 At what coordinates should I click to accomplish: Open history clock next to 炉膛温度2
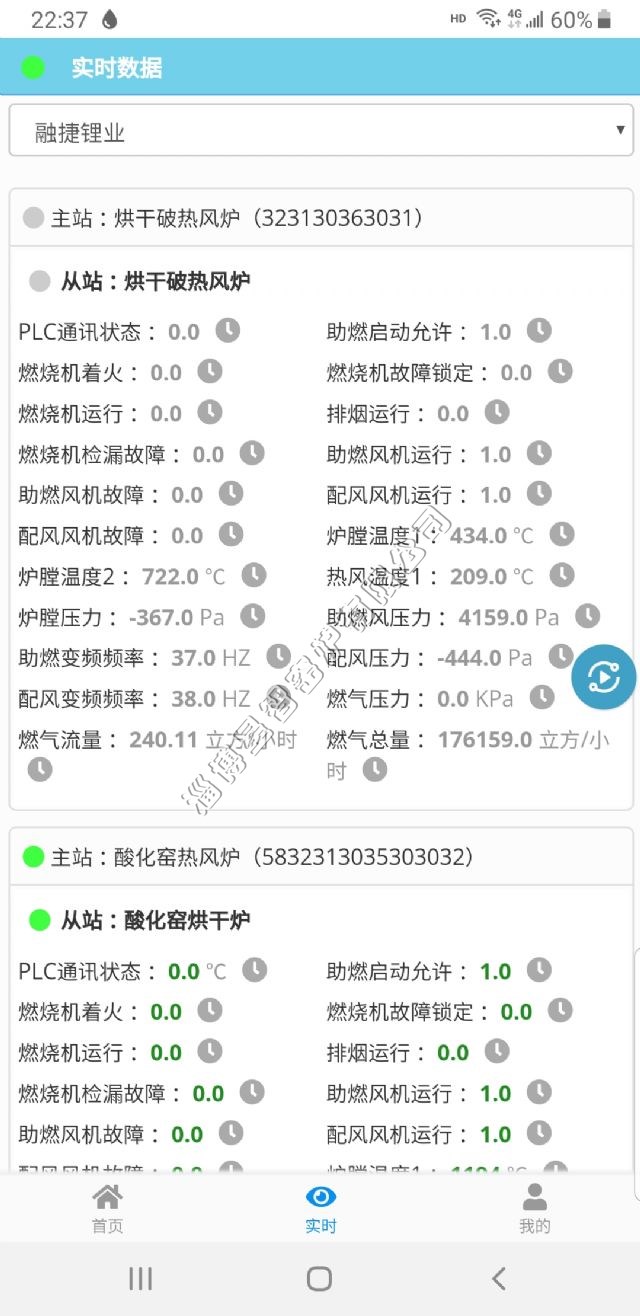coord(254,575)
